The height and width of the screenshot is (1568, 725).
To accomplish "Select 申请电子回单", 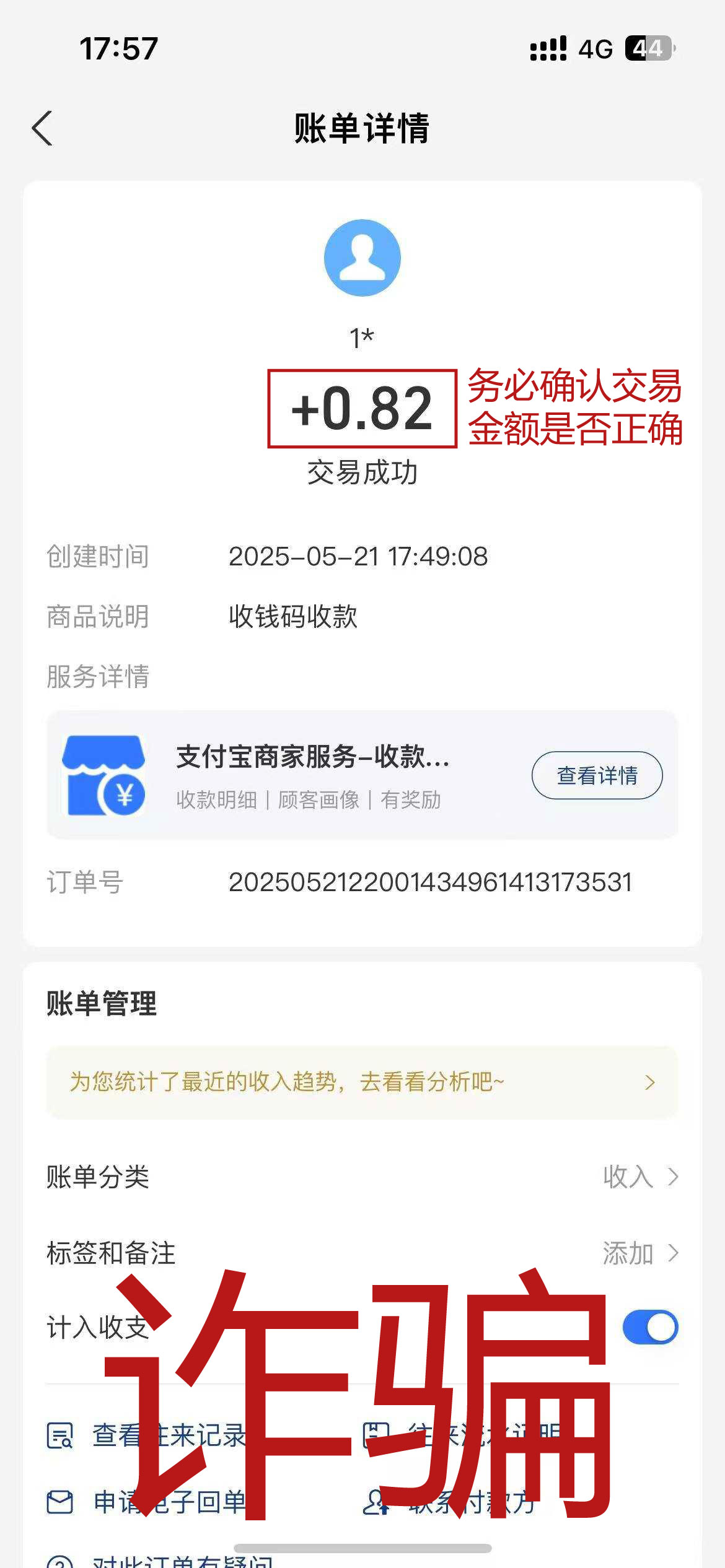I will tap(149, 1502).
